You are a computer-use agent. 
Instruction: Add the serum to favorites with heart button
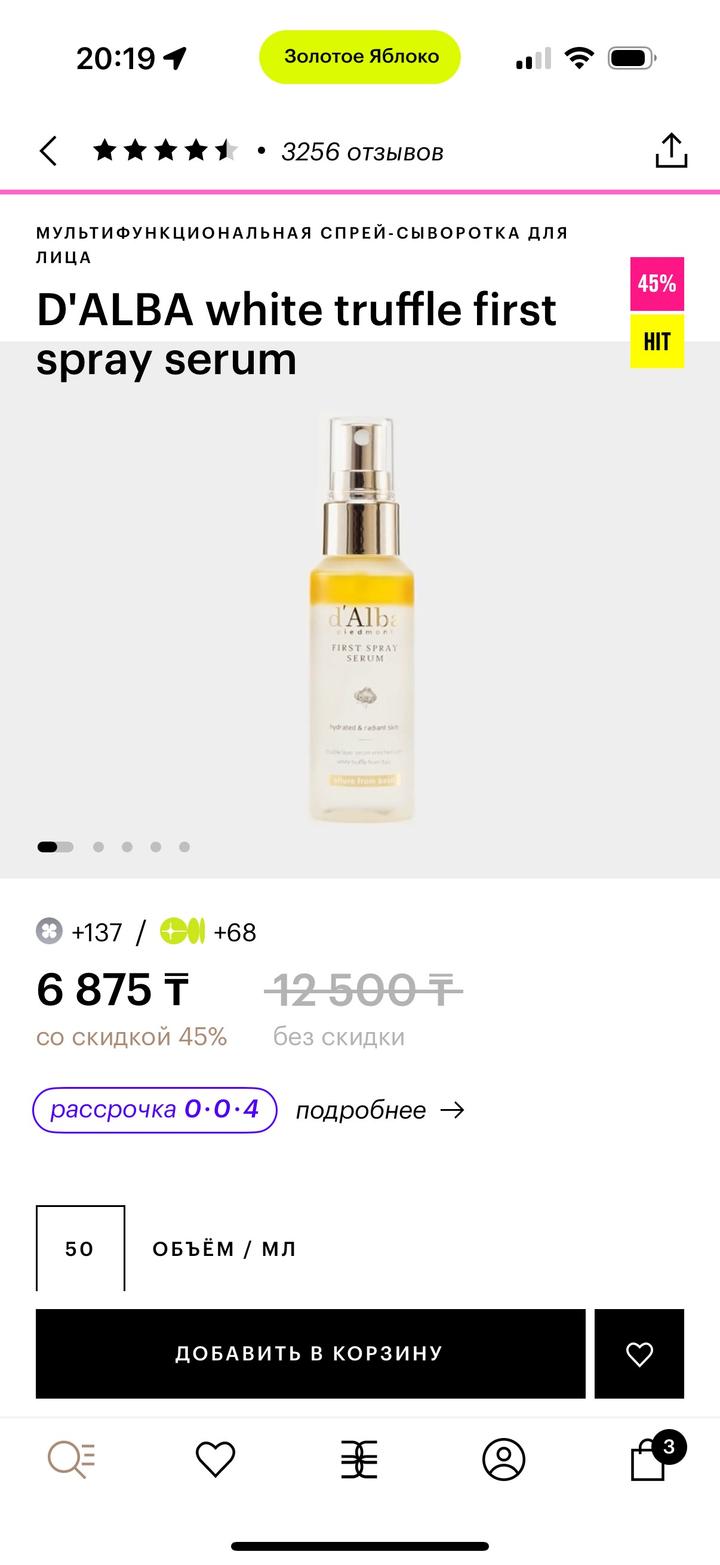point(639,1353)
